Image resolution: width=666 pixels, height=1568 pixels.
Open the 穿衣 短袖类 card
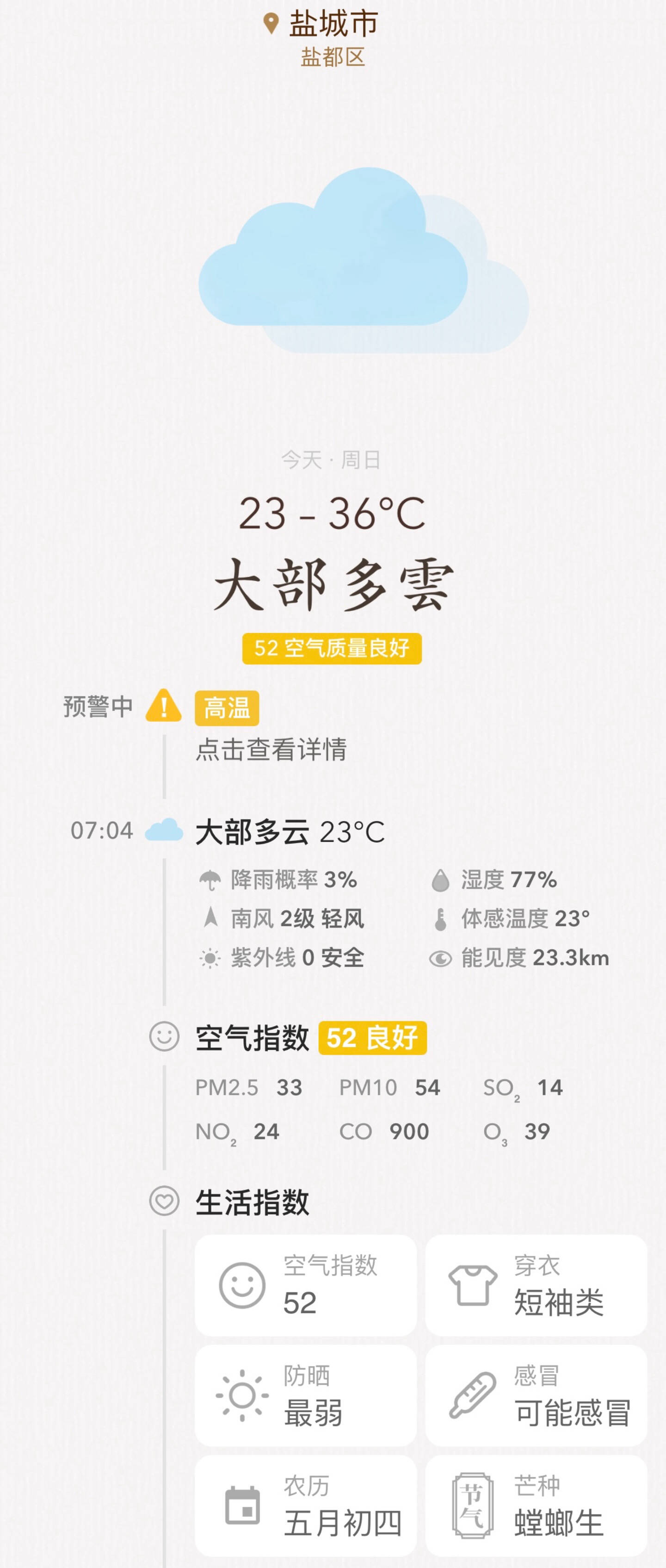[536, 1285]
